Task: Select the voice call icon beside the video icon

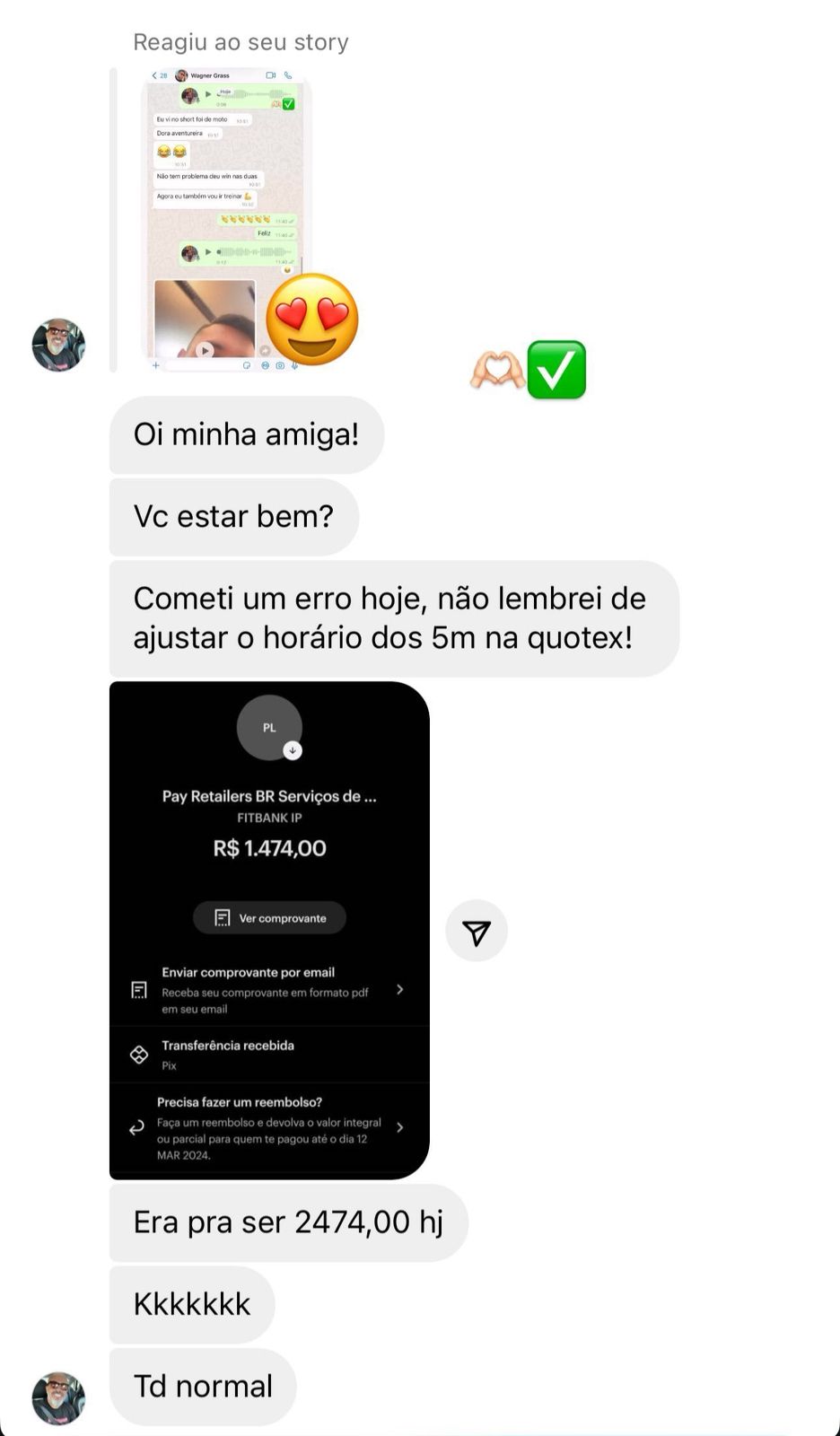Action: (288, 75)
